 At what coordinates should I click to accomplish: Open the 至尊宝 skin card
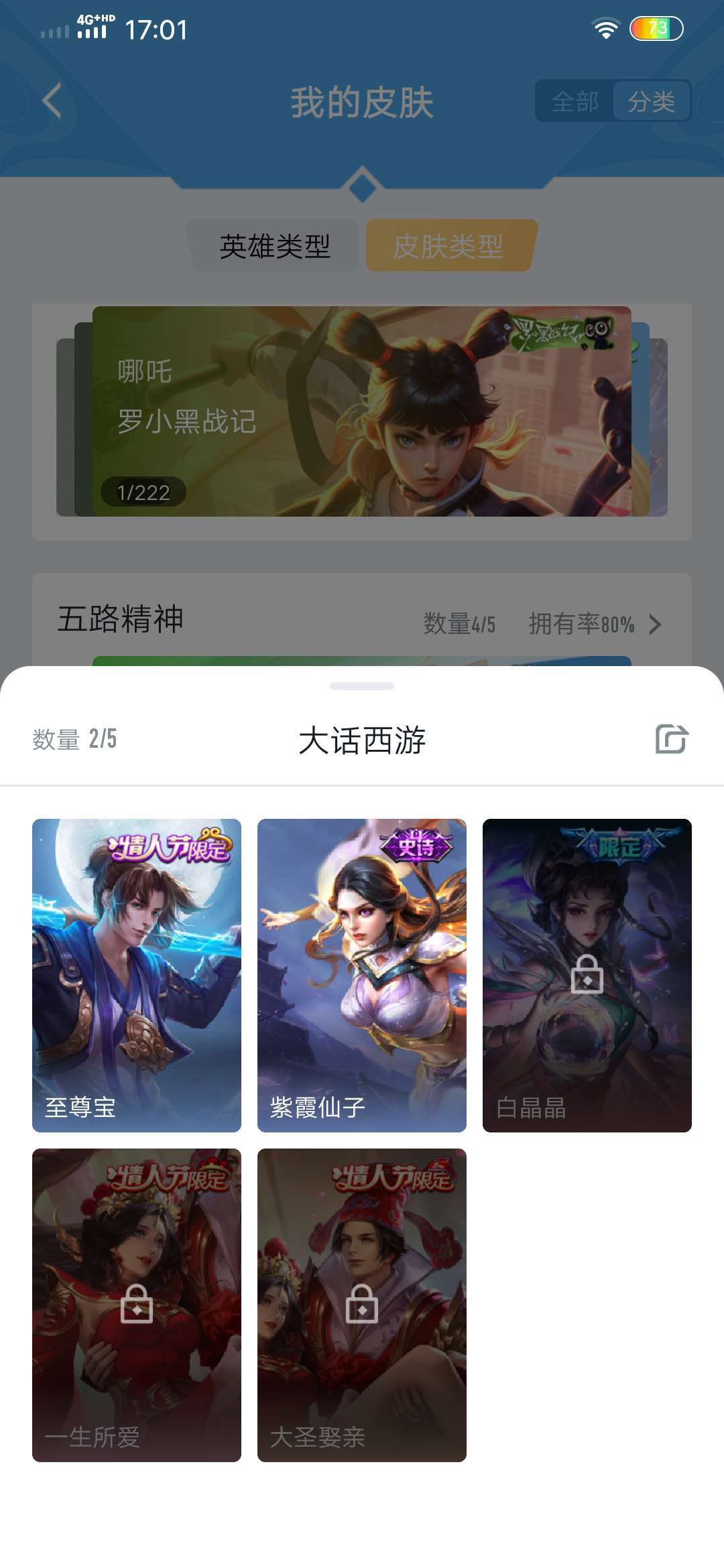click(137, 975)
